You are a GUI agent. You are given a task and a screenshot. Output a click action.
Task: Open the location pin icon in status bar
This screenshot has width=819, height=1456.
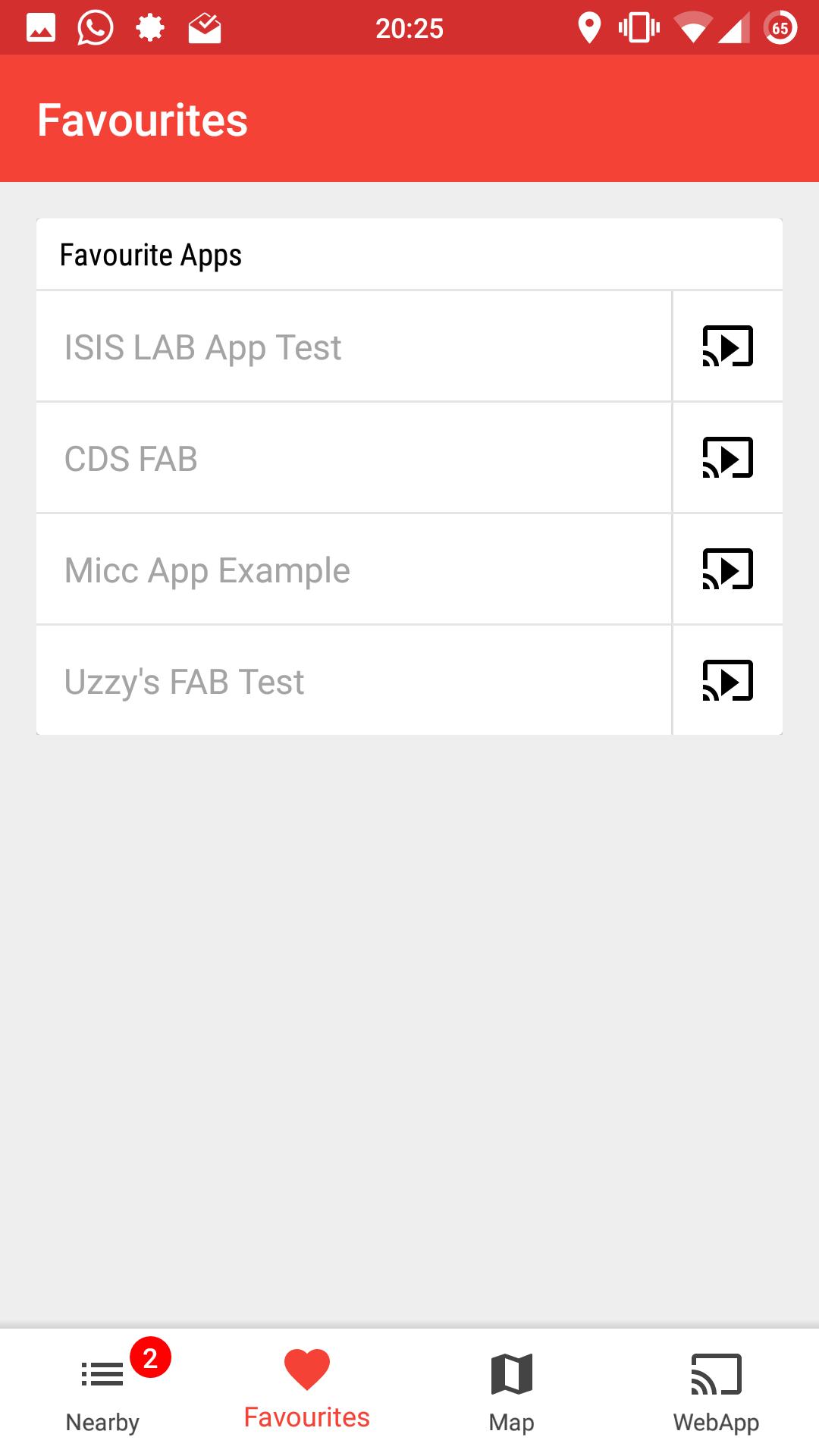click(x=590, y=27)
